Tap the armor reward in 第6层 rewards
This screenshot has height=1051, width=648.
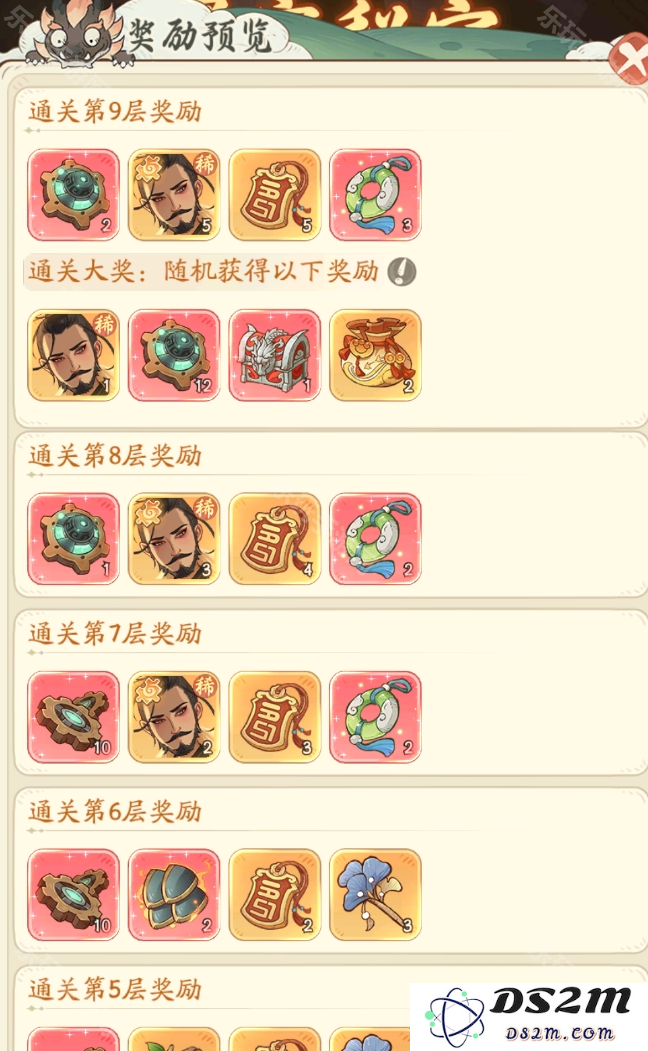pyautogui.click(x=174, y=895)
